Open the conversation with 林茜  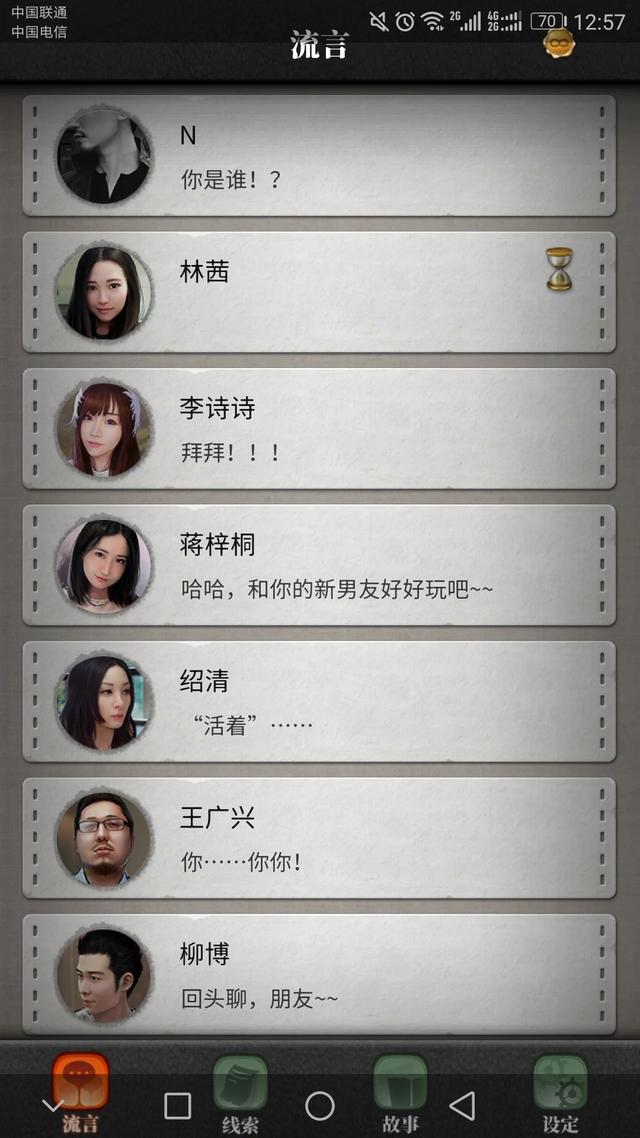pos(319,292)
